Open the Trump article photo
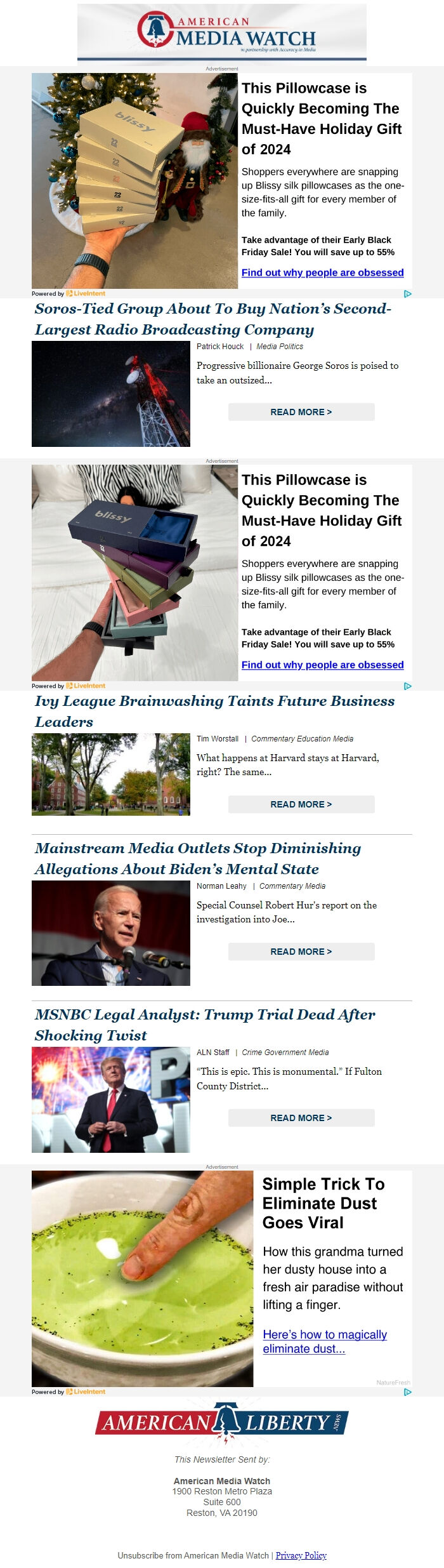The image size is (444, 1568). pos(111,1100)
